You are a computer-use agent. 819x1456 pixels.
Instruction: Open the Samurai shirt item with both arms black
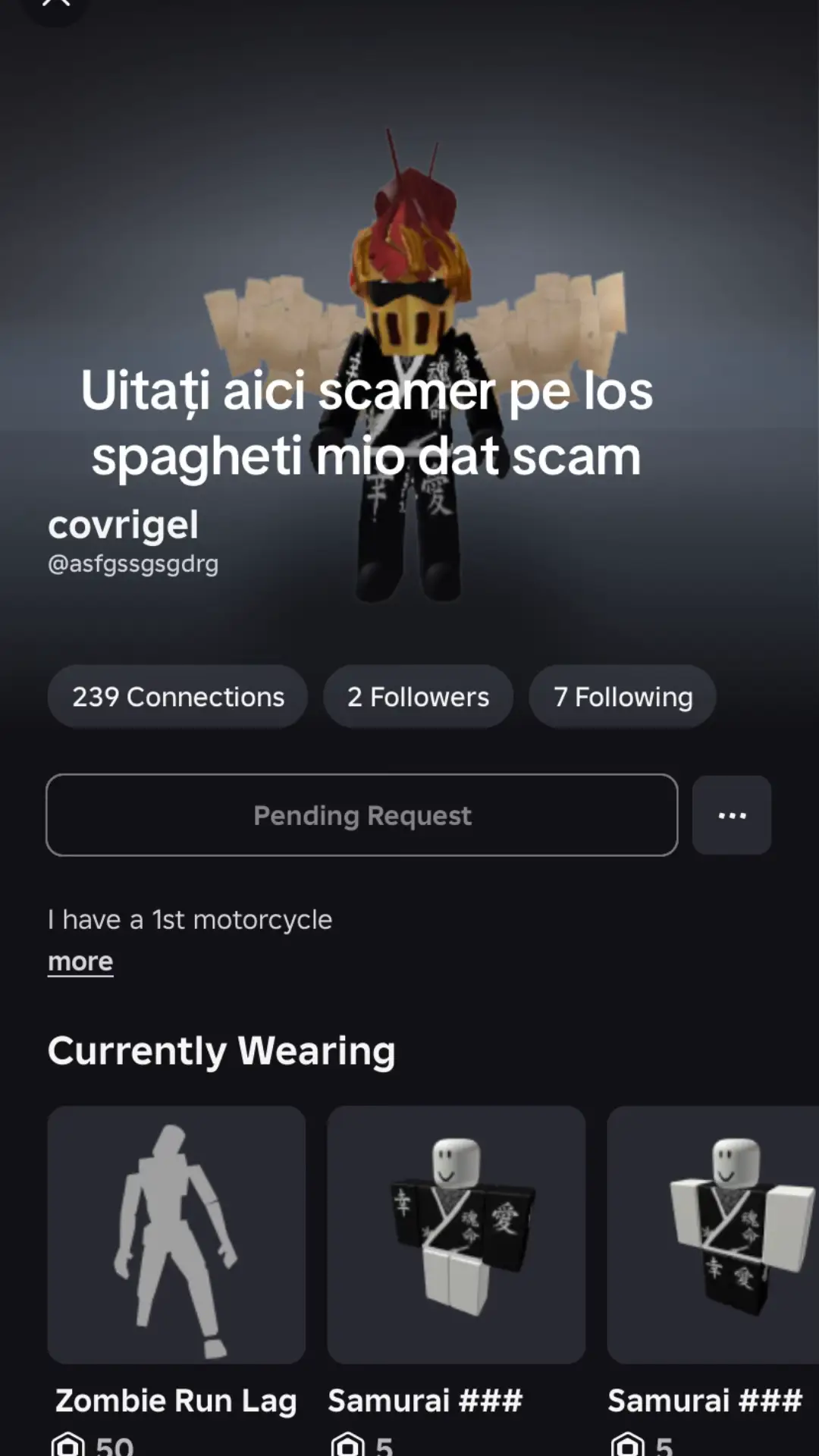coord(457,1235)
